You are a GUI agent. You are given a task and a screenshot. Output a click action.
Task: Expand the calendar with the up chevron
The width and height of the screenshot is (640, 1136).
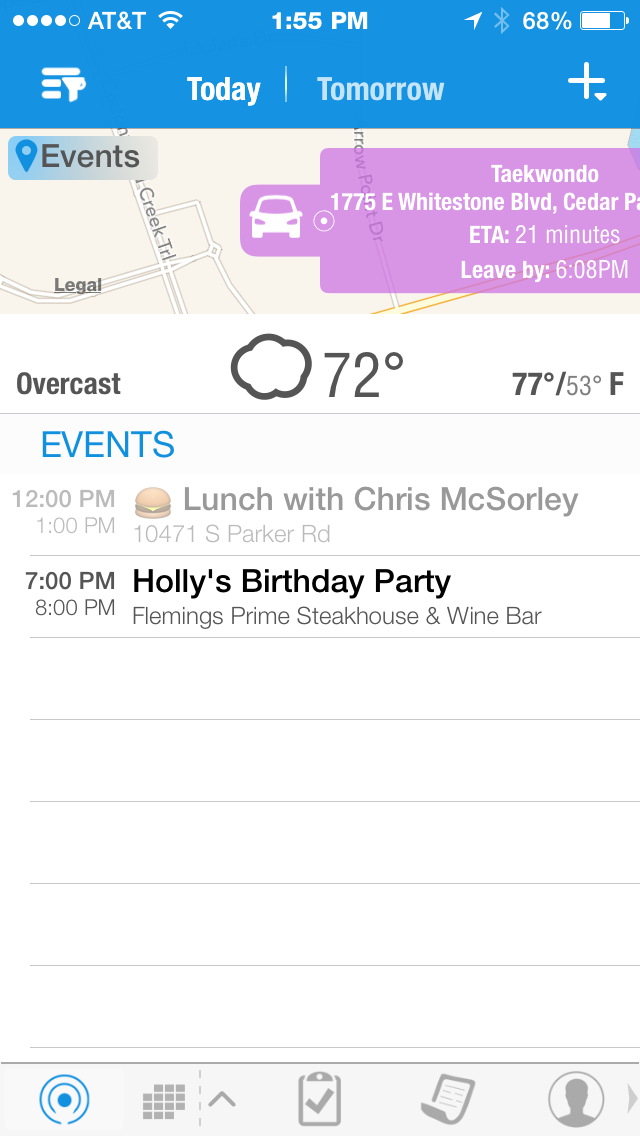222,1100
